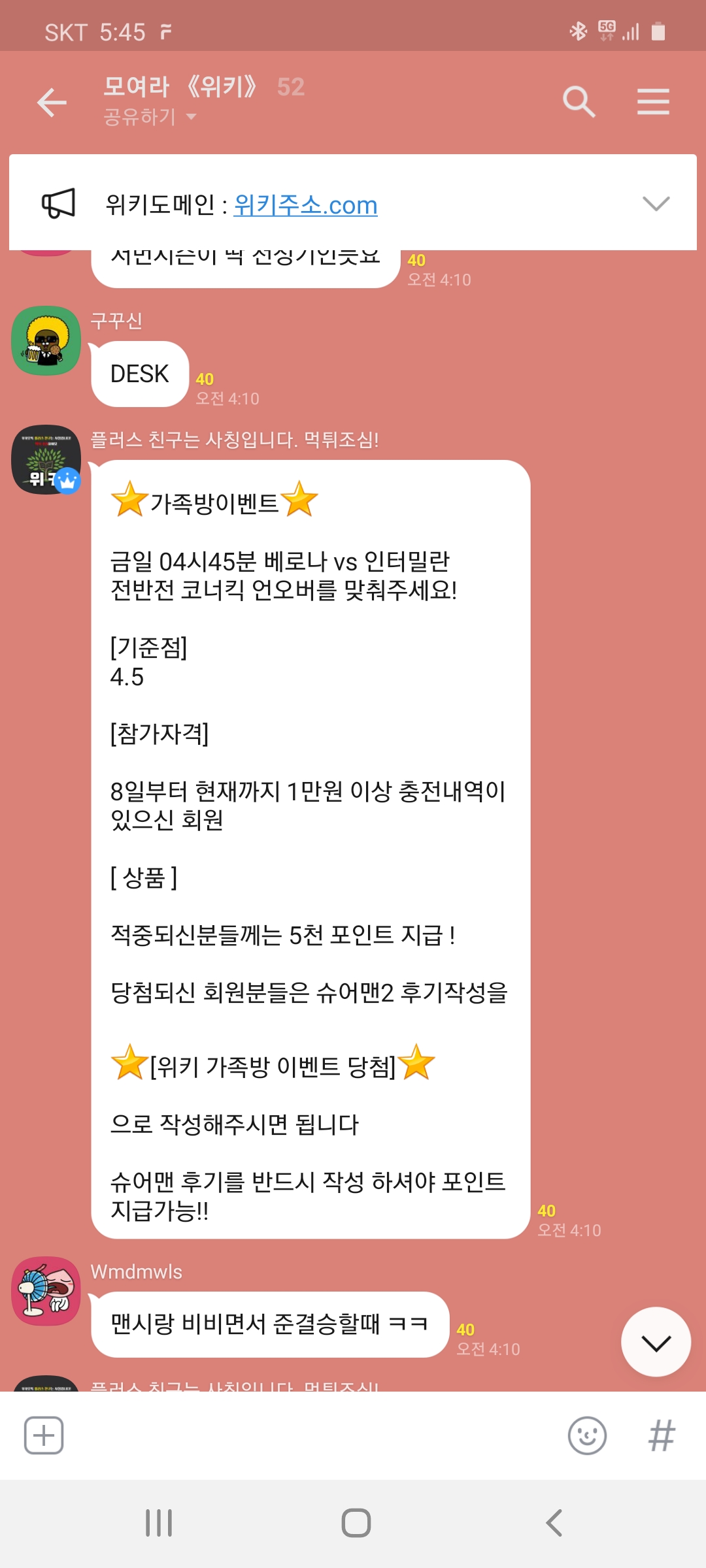Open Wmdmwls's profile avatar
706x1568 pixels.
[x=46, y=1291]
